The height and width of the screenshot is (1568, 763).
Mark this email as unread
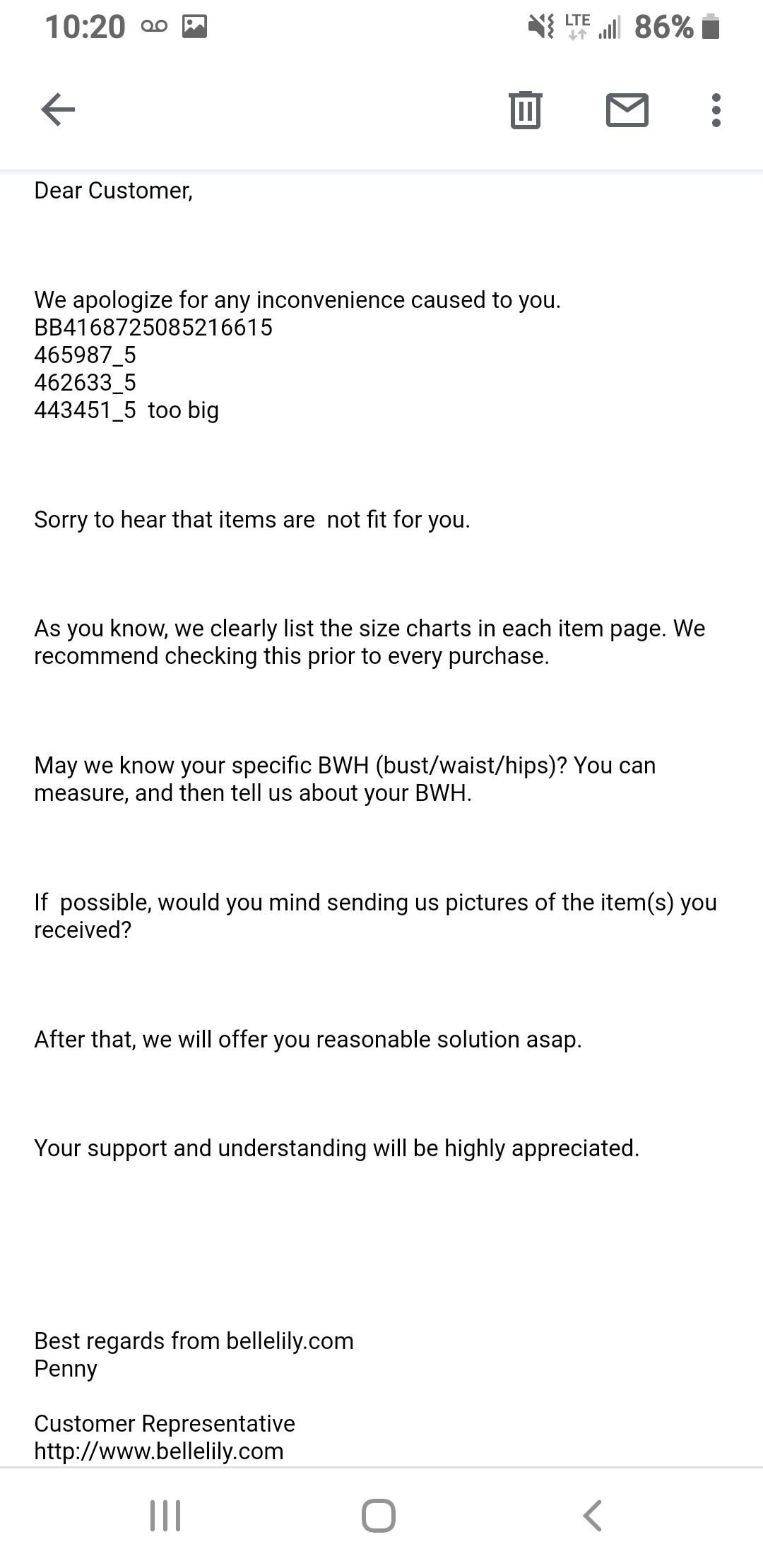(627, 110)
